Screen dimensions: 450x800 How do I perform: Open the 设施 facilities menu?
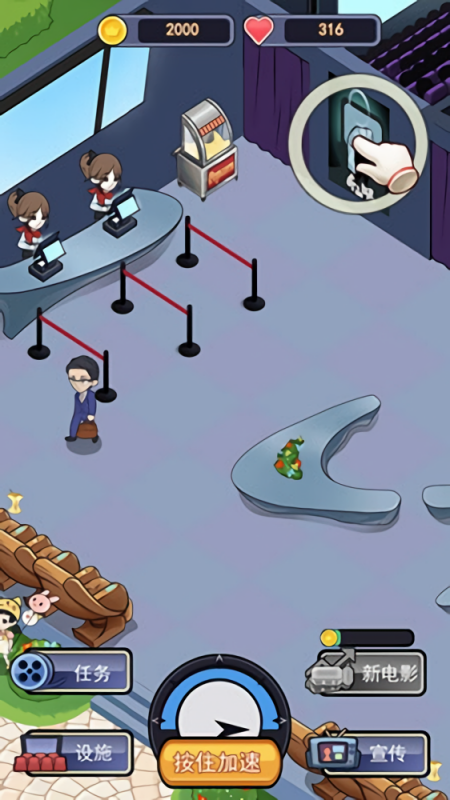click(x=74, y=753)
